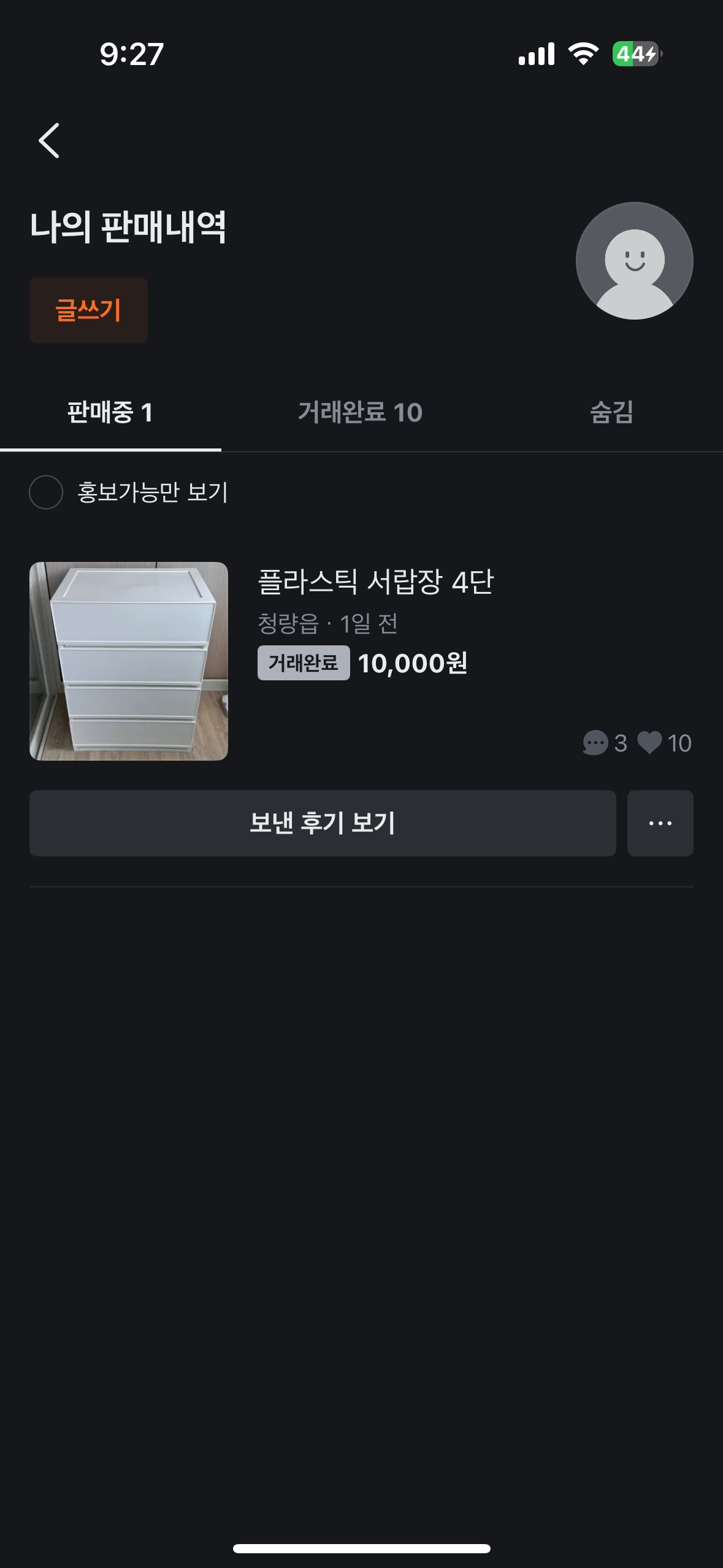Open the 숨김 tab
Screen dimensions: 723x1568
611,412
